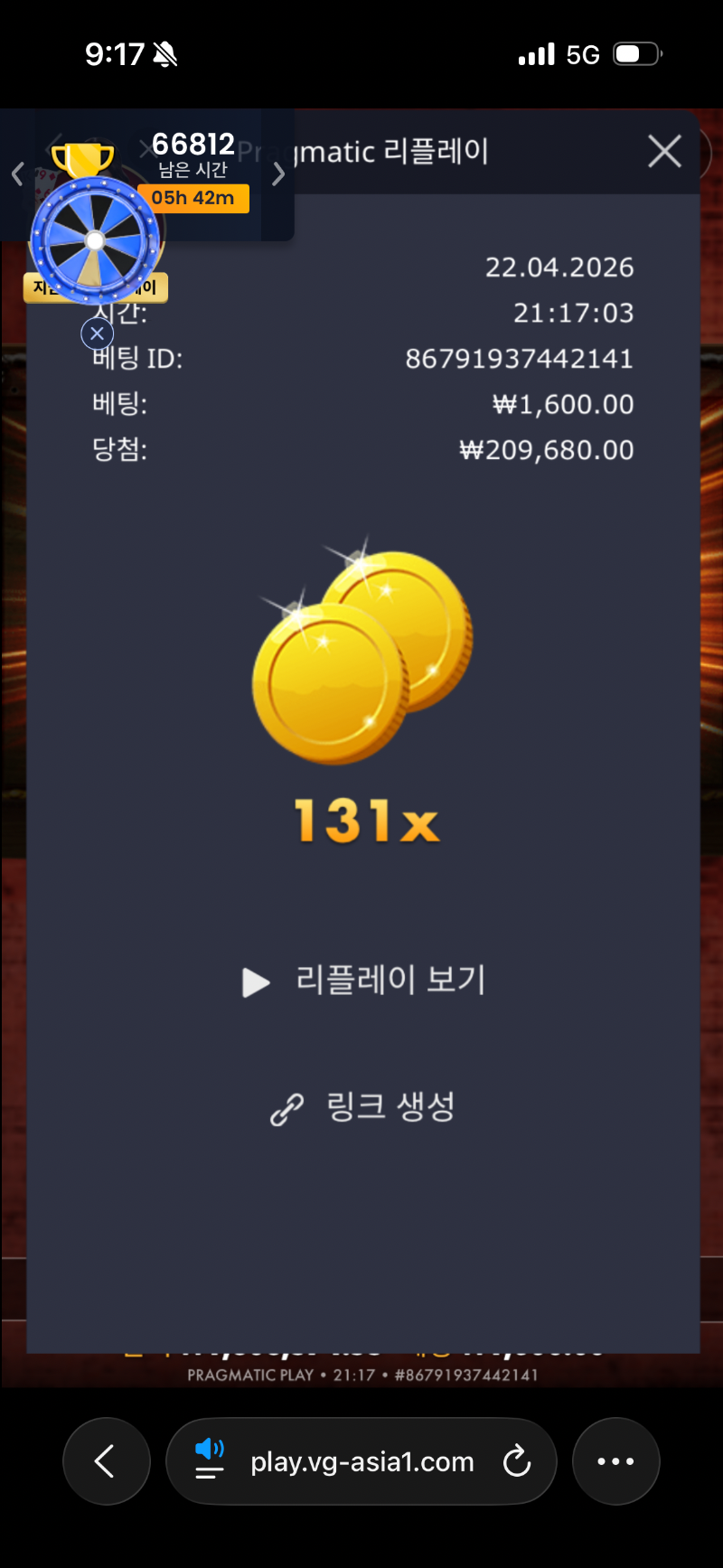Generate a share link with 링크 생성
Screen dimensions: 723x1568
(x=363, y=1107)
